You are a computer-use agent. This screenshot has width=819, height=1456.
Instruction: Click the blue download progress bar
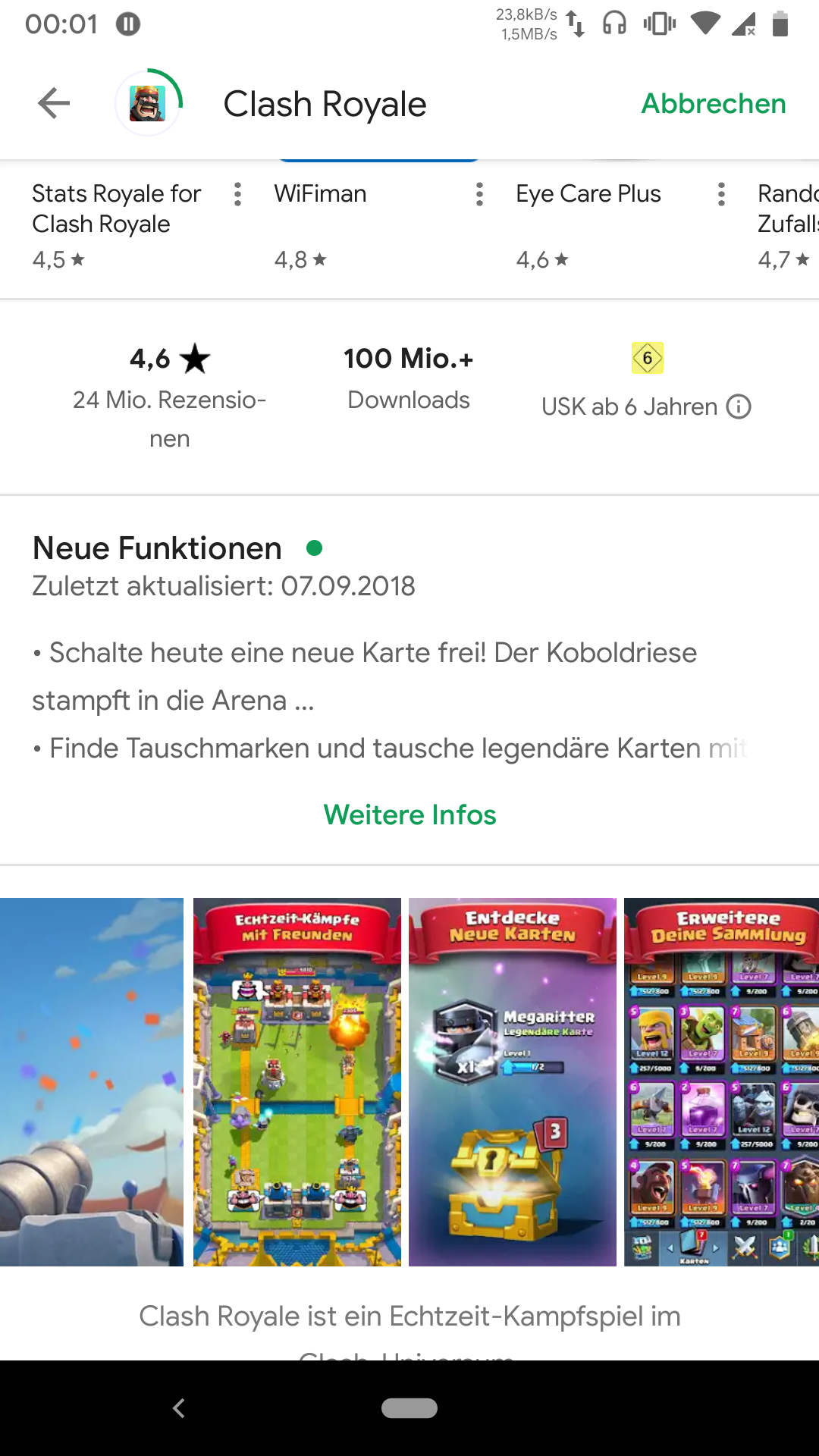coord(379,160)
